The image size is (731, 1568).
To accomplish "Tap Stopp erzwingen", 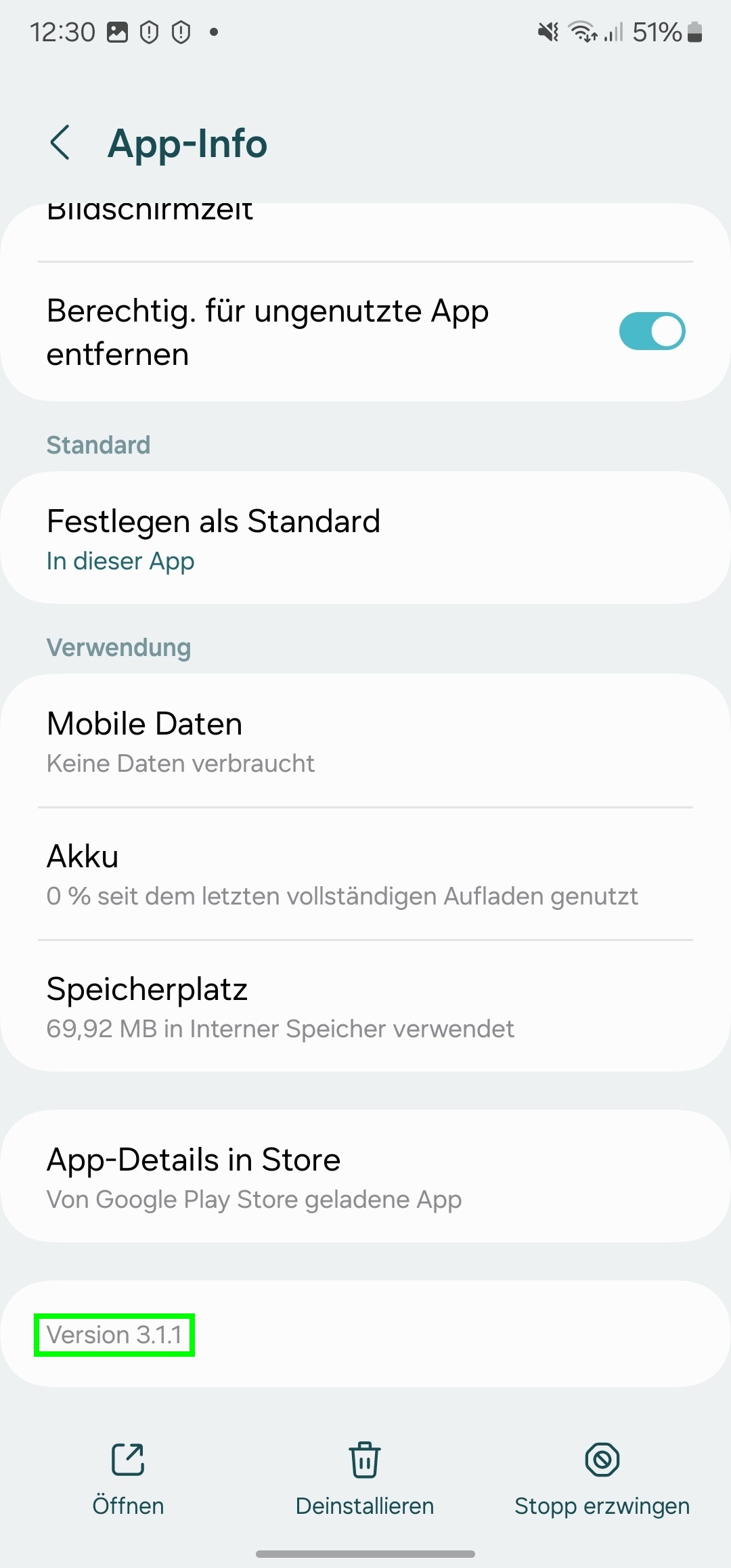I will click(x=602, y=1479).
